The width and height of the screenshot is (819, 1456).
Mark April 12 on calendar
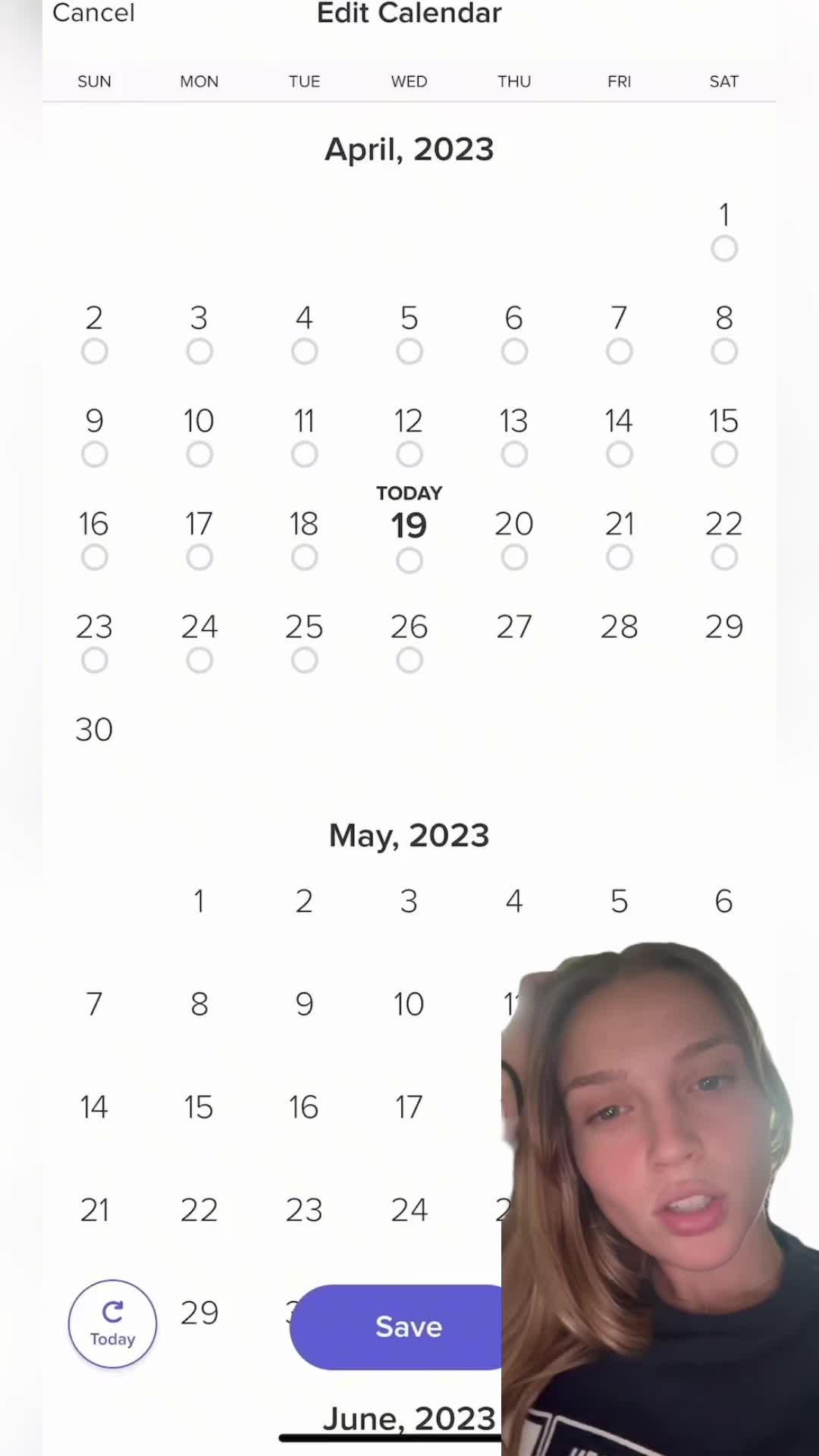click(409, 454)
